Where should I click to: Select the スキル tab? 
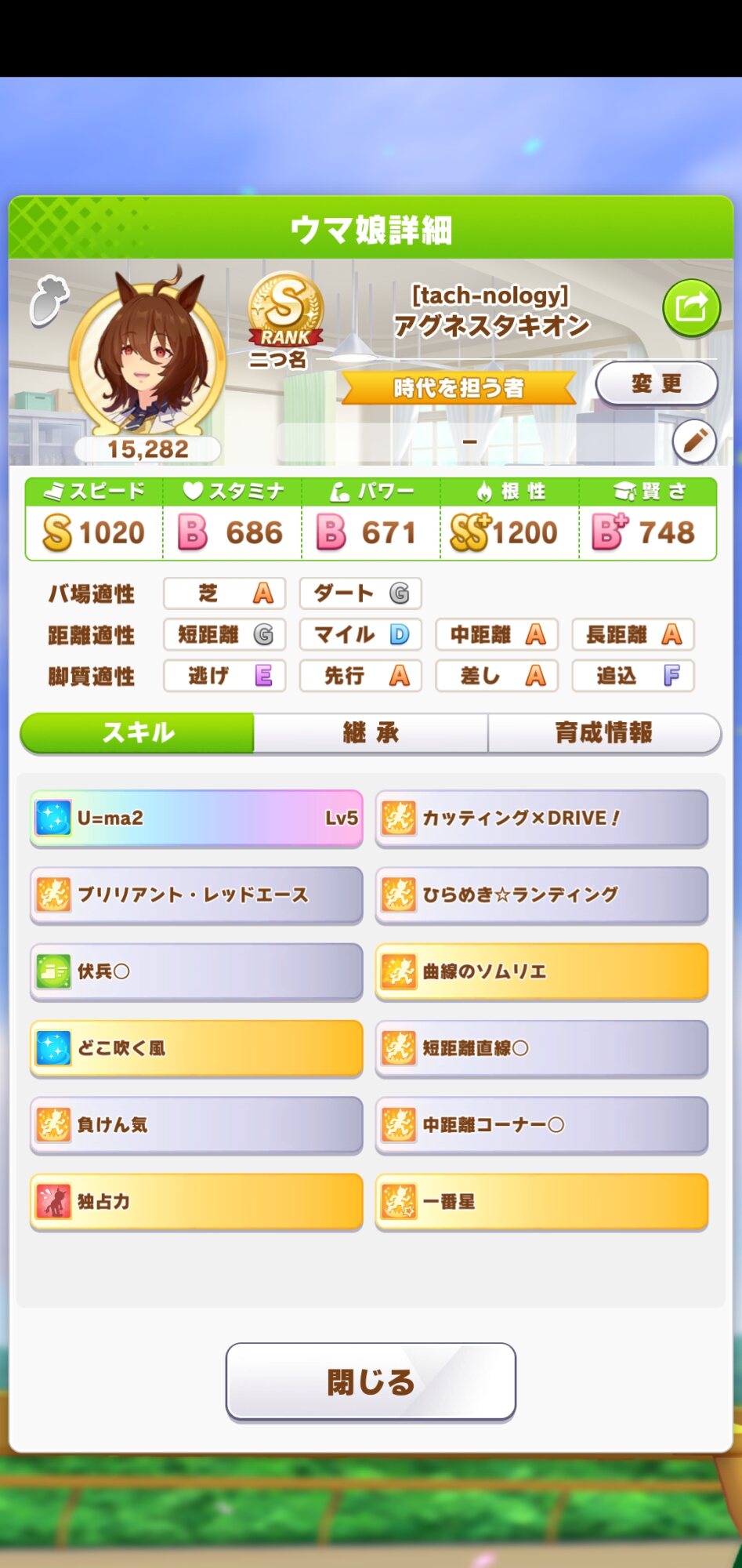(138, 733)
